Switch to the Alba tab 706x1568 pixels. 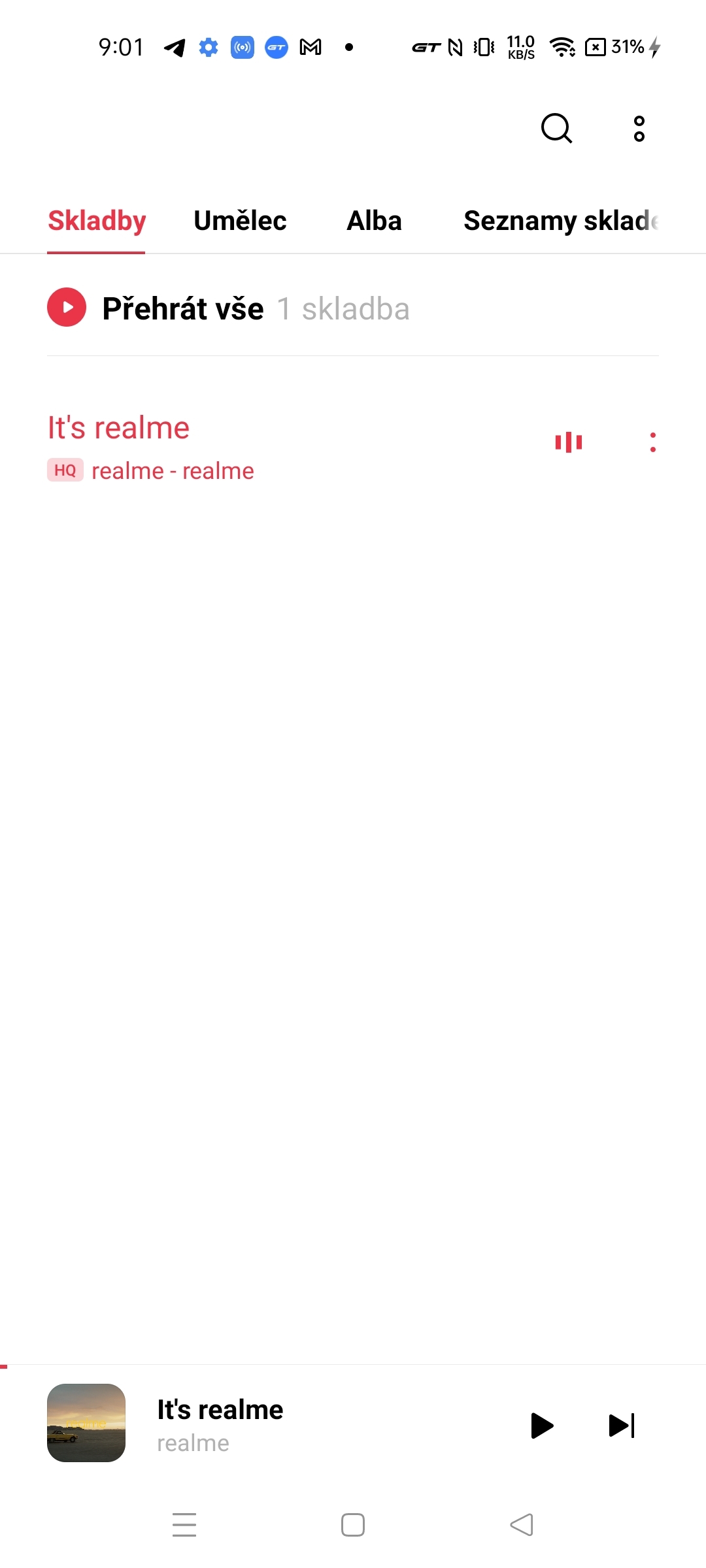click(374, 221)
